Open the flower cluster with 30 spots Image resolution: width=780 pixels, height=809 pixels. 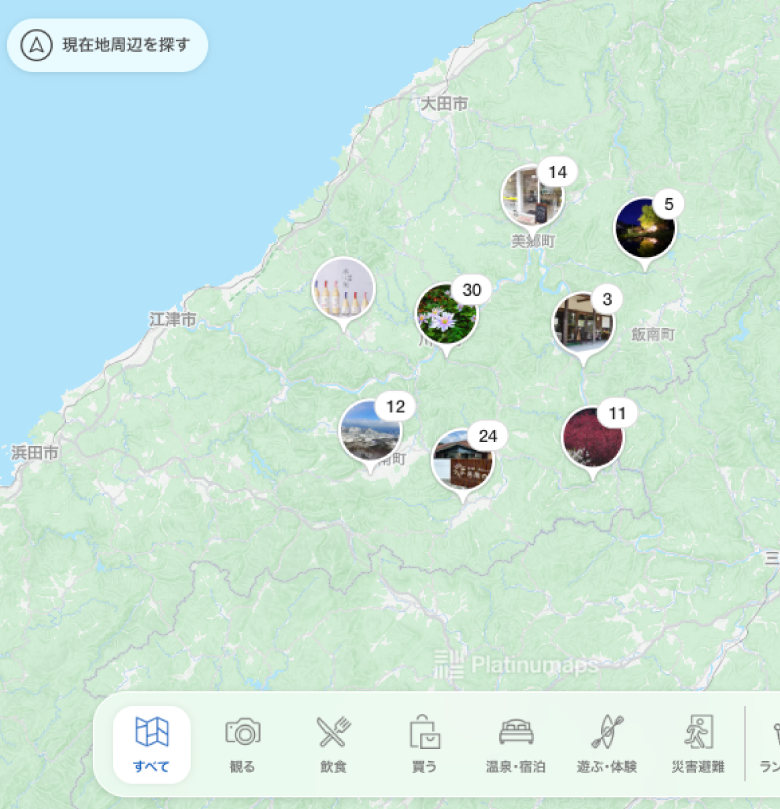(446, 314)
